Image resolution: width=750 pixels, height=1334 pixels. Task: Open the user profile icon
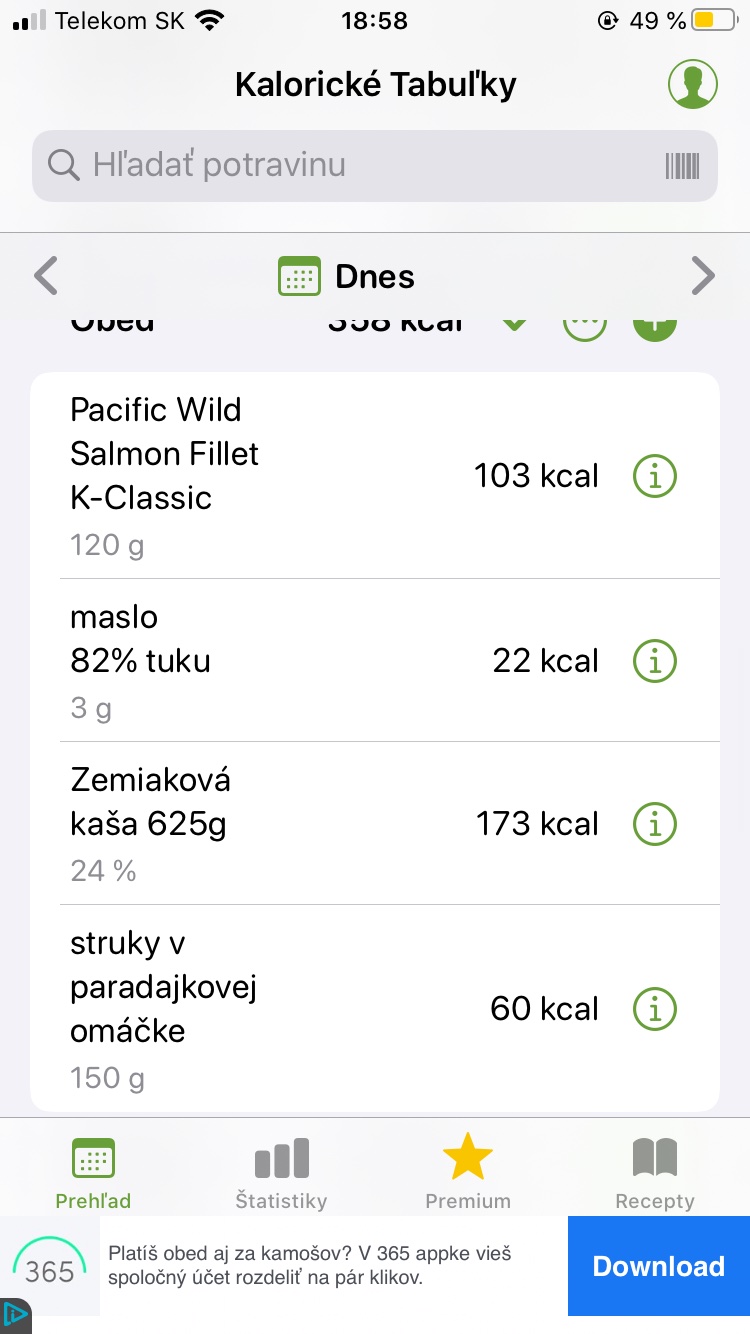(x=693, y=84)
